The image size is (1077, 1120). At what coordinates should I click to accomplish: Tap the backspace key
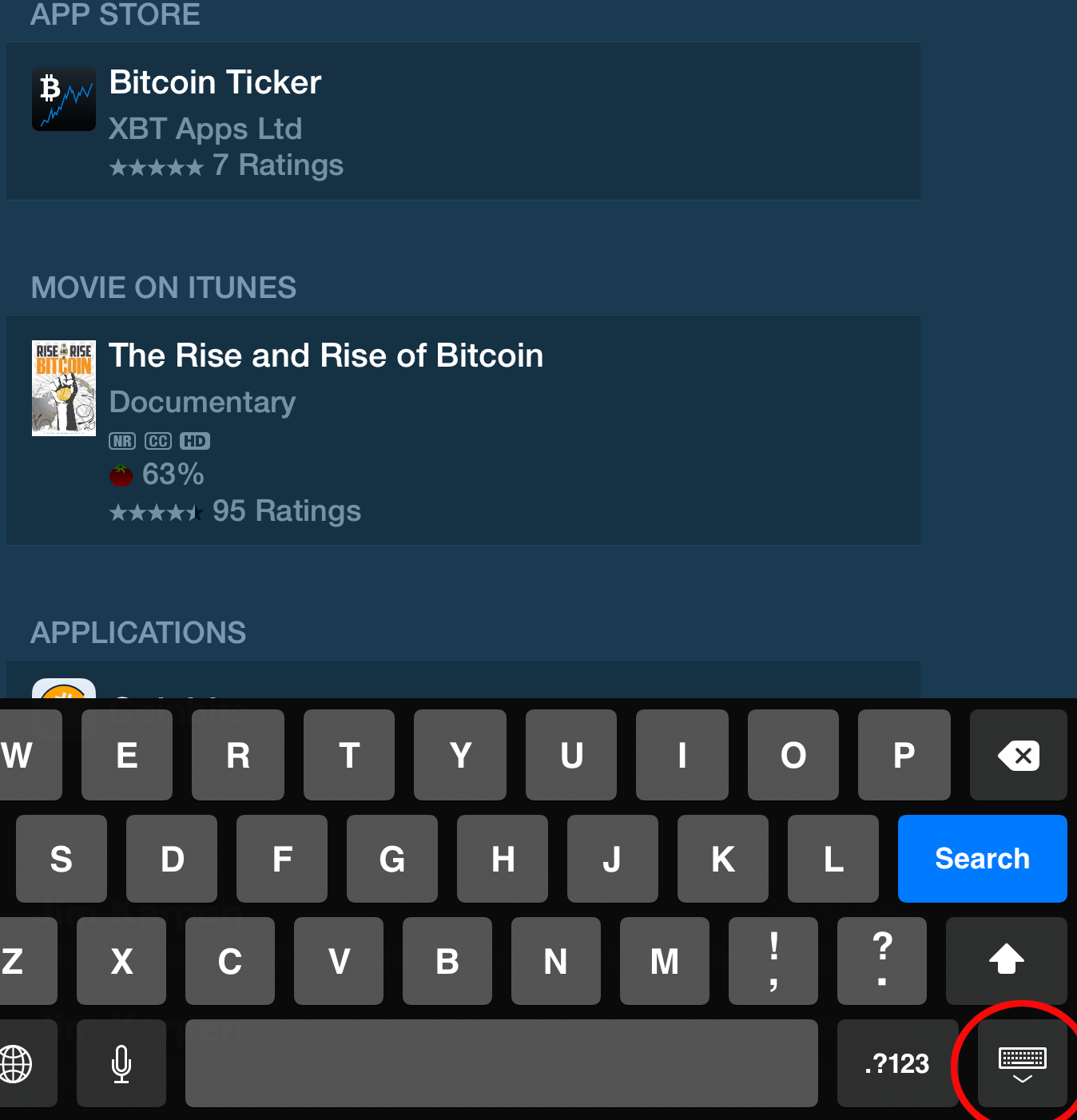[1018, 755]
